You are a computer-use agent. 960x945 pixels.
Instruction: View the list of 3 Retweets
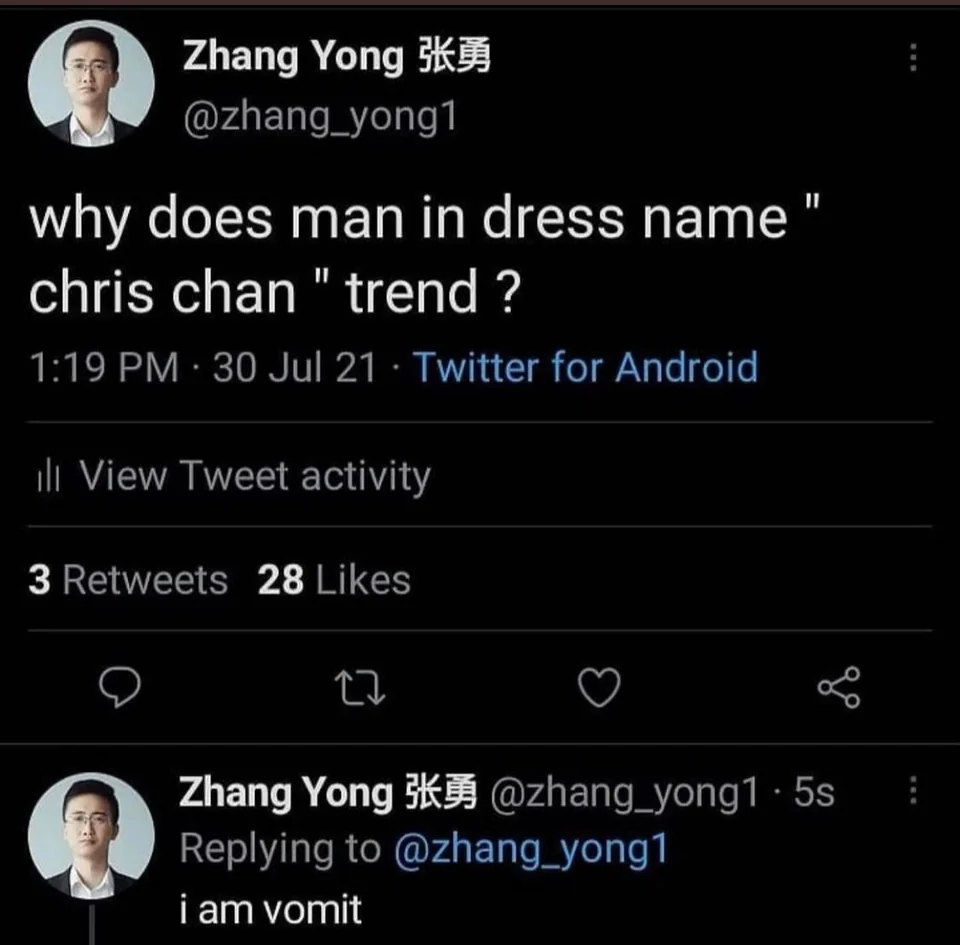tap(129, 580)
